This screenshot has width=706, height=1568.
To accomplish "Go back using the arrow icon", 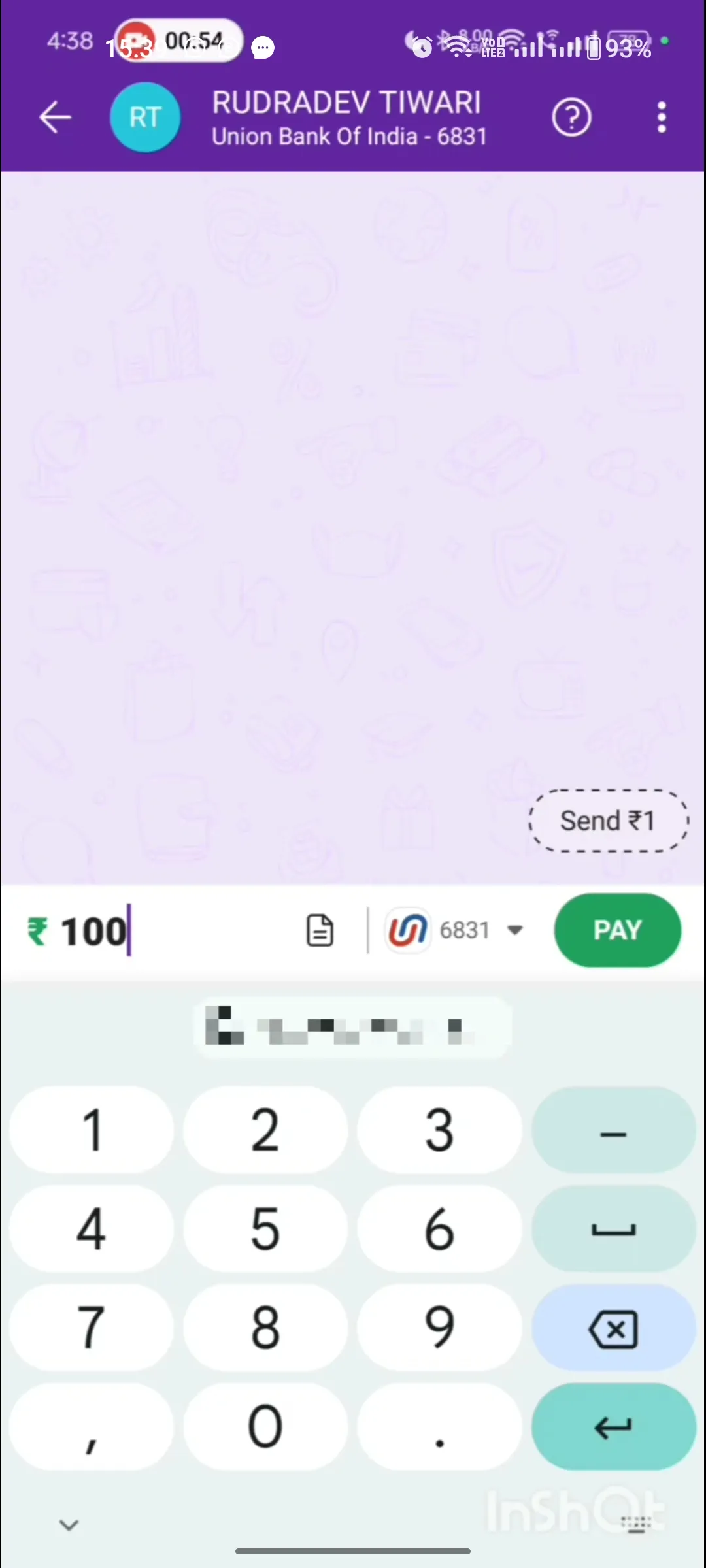I will (55, 118).
